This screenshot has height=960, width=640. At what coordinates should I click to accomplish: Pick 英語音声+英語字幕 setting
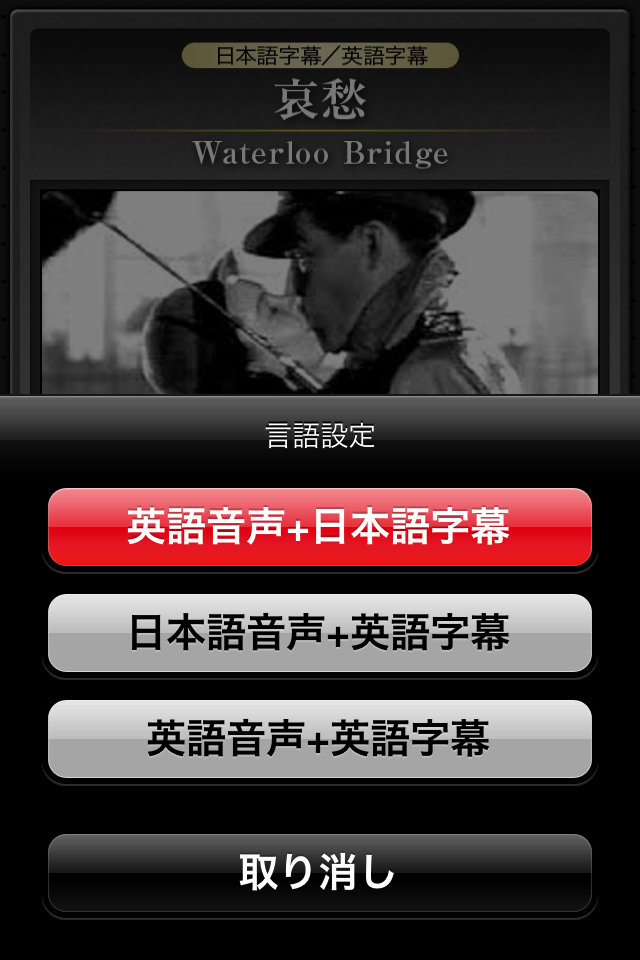[x=320, y=739]
